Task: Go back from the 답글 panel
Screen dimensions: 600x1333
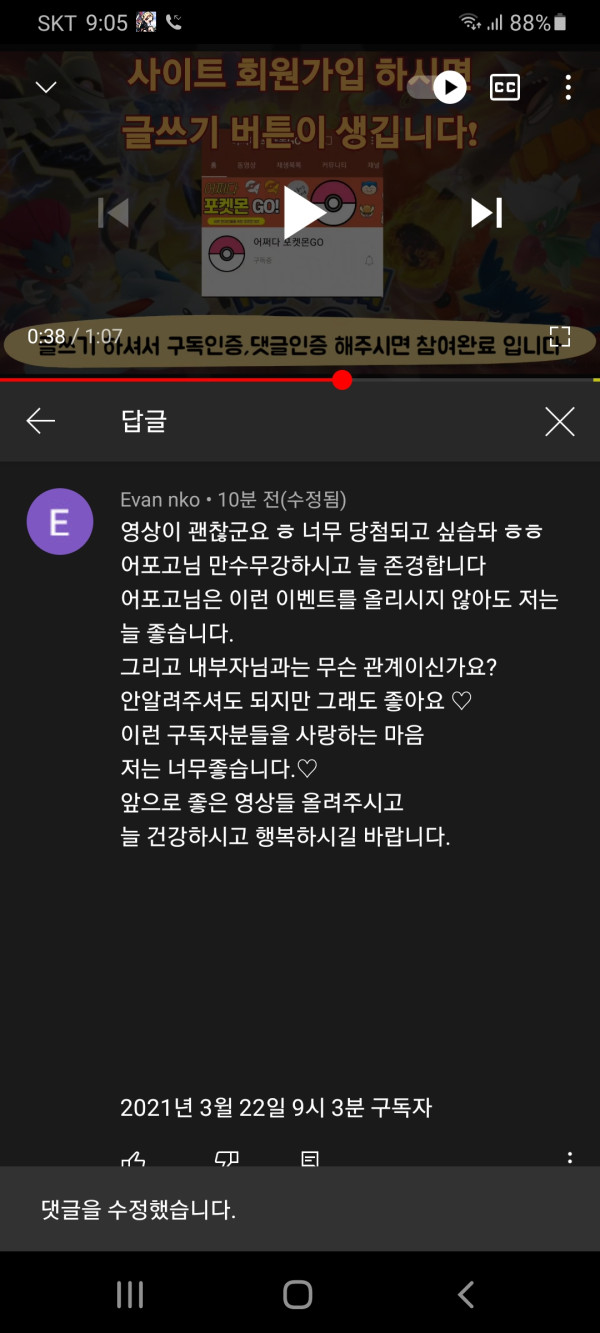Action: (x=41, y=421)
